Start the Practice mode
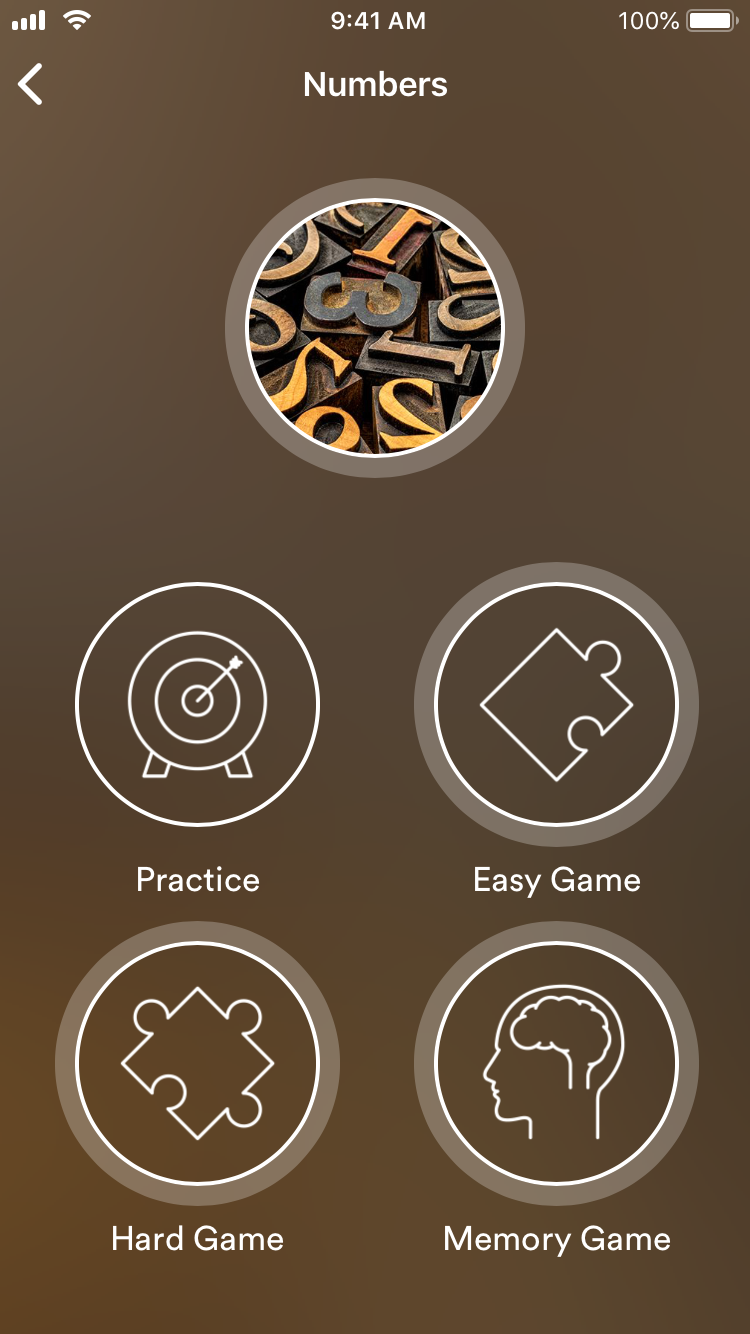The height and width of the screenshot is (1334, 750). coord(197,704)
